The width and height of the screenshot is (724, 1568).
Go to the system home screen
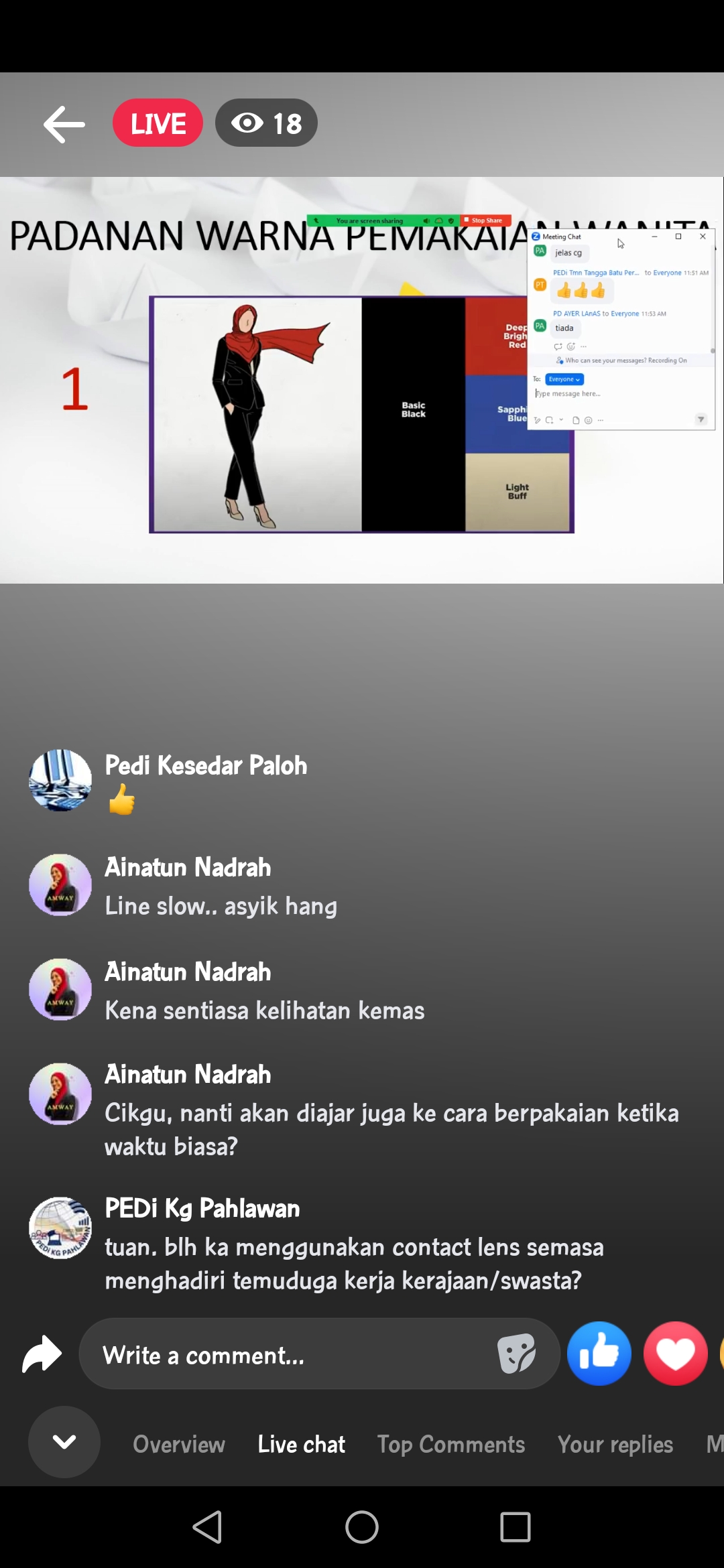(362, 1528)
